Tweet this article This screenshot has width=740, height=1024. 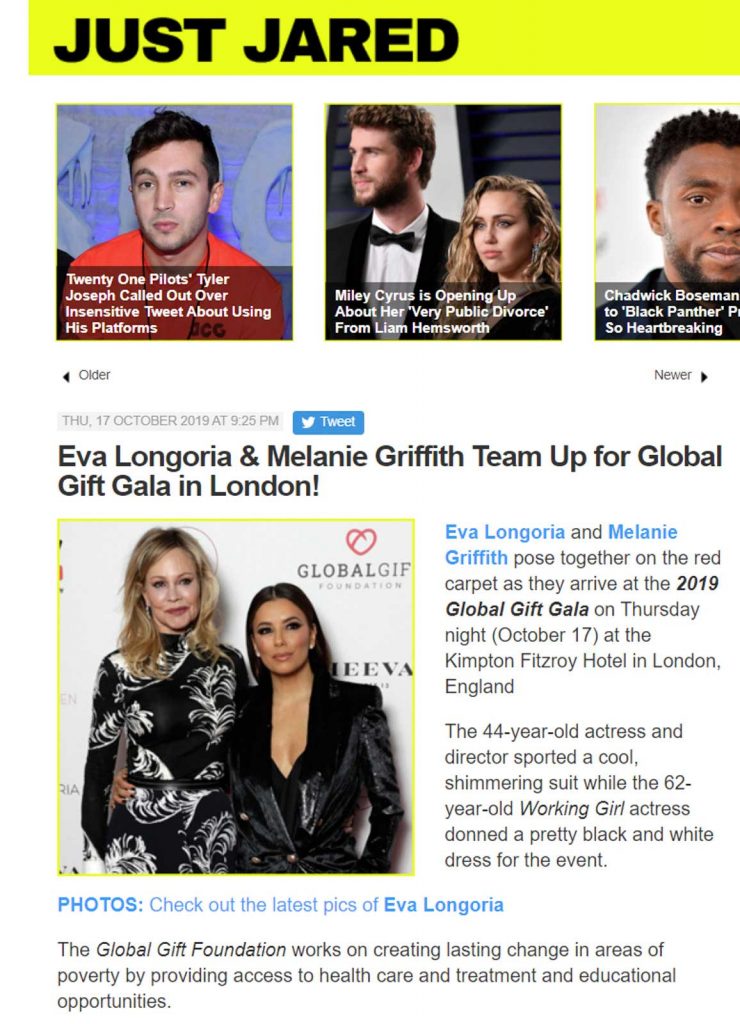pos(328,422)
